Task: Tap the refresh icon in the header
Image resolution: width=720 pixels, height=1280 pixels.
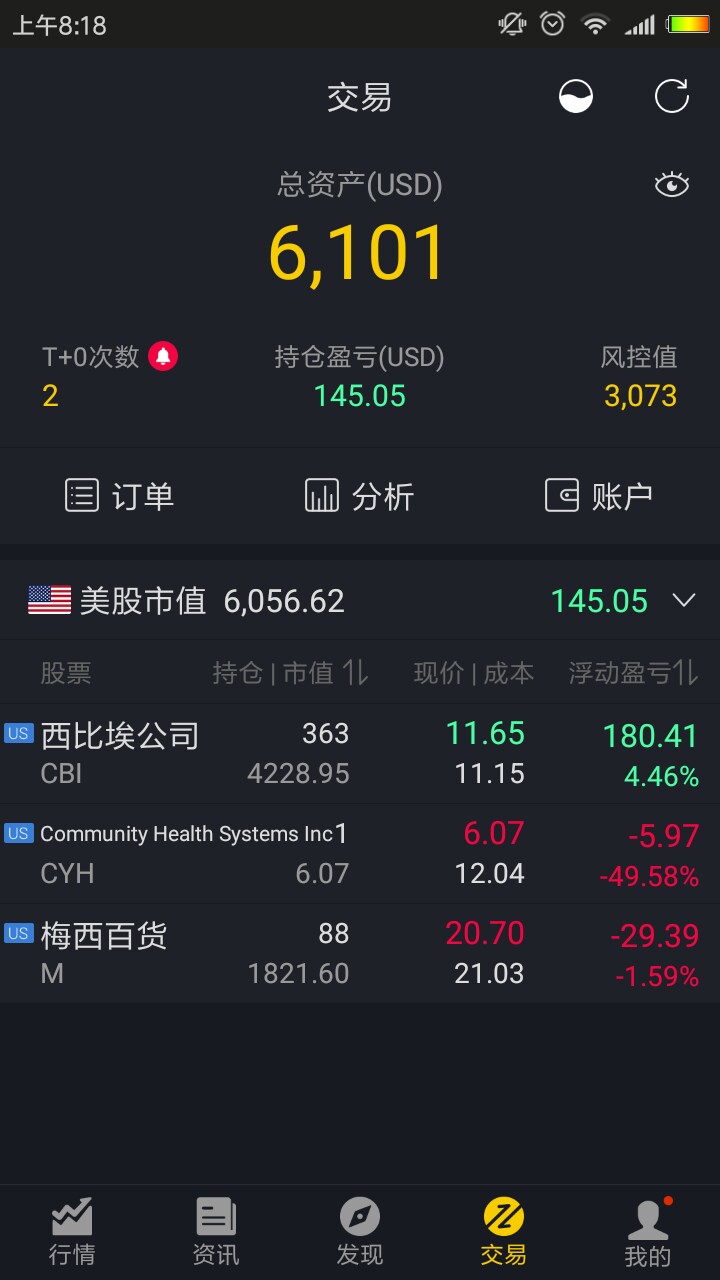Action: [672, 97]
